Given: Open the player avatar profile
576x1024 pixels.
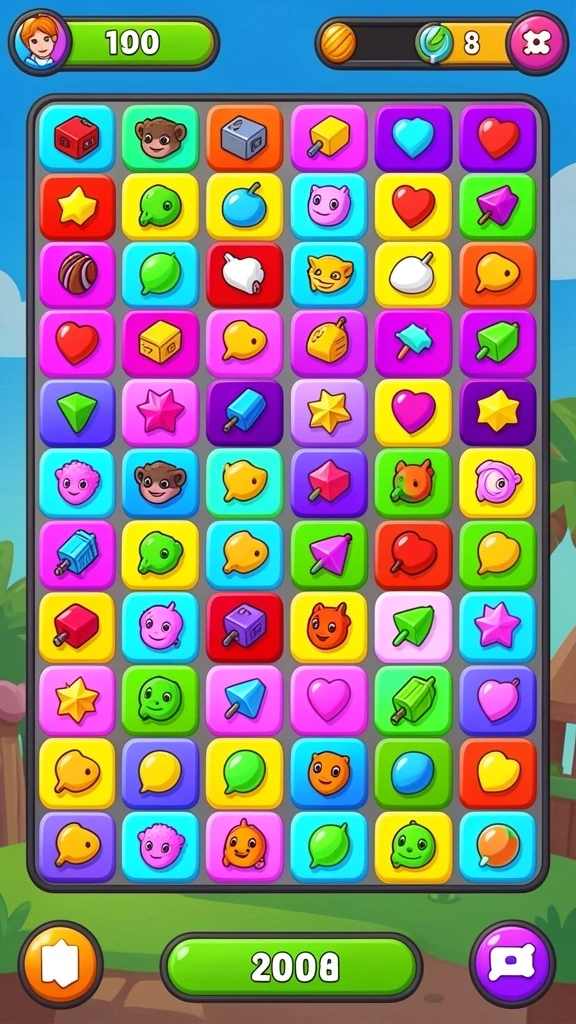Looking at the screenshot, I should tap(39, 42).
